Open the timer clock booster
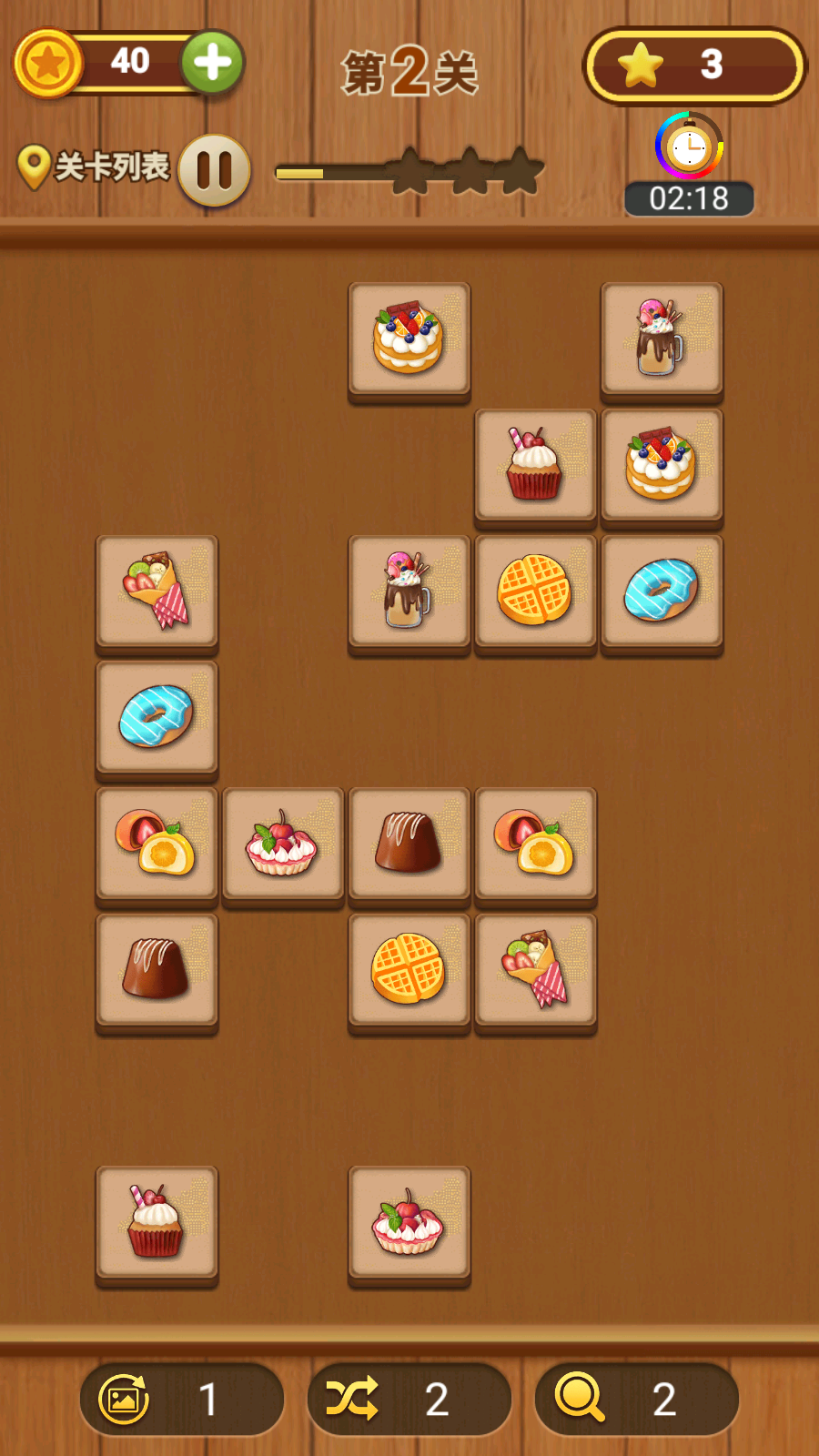Viewport: 819px width, 1456px height. 689,147
